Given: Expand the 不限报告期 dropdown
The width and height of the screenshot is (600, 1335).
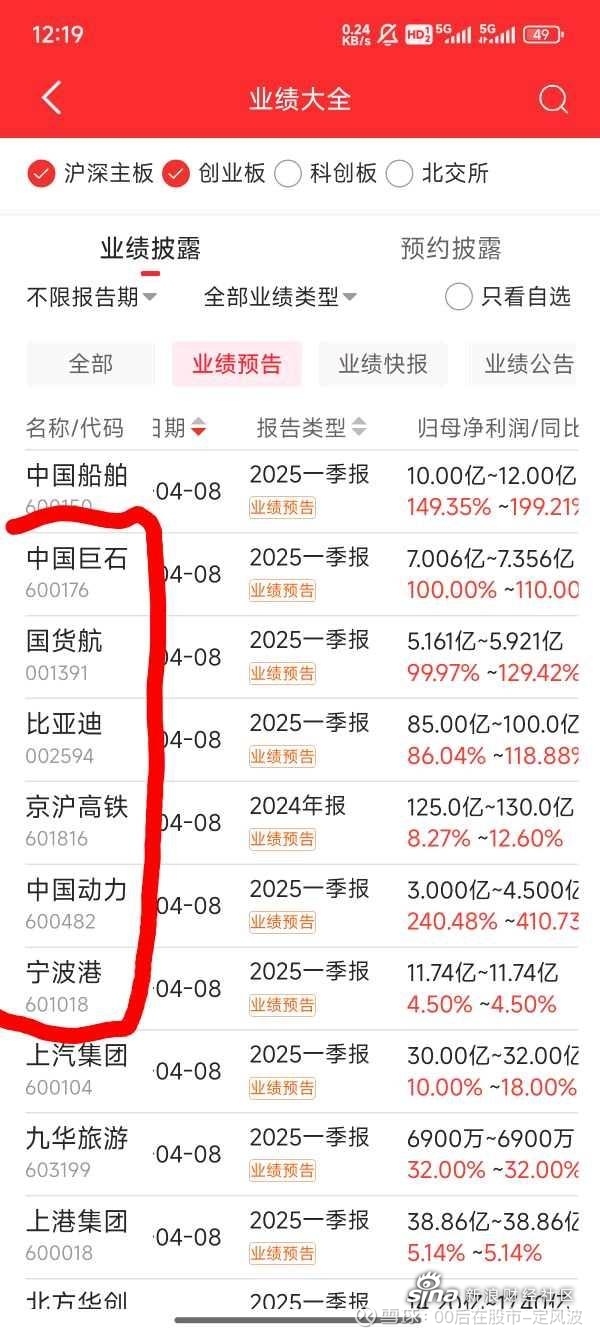Looking at the screenshot, I should tap(91, 297).
